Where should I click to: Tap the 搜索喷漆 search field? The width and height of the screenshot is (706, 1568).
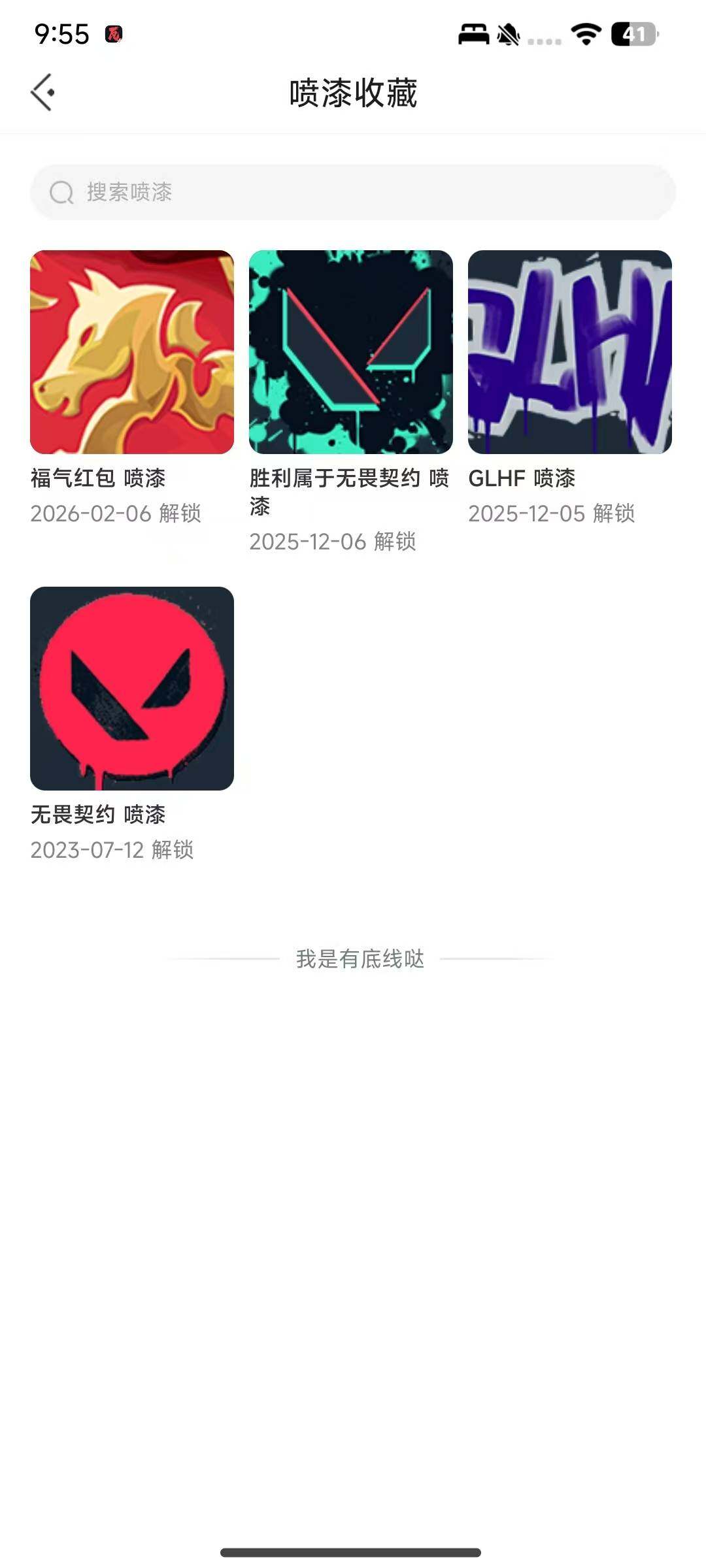[x=353, y=192]
